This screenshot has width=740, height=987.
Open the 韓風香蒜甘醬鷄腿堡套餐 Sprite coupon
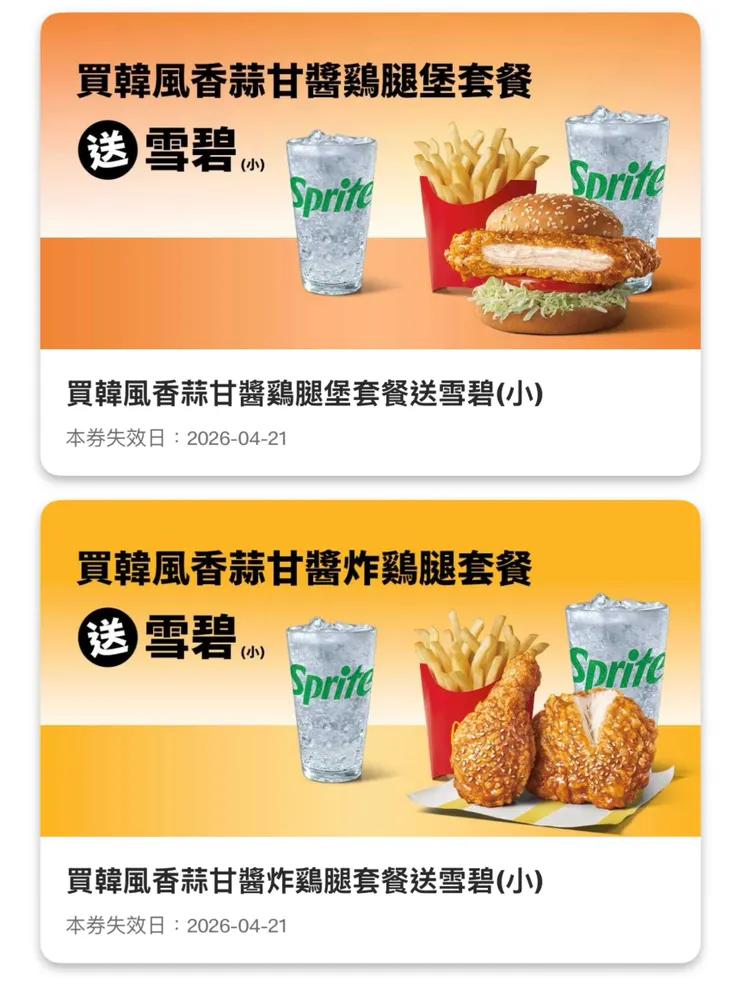[x=370, y=244]
